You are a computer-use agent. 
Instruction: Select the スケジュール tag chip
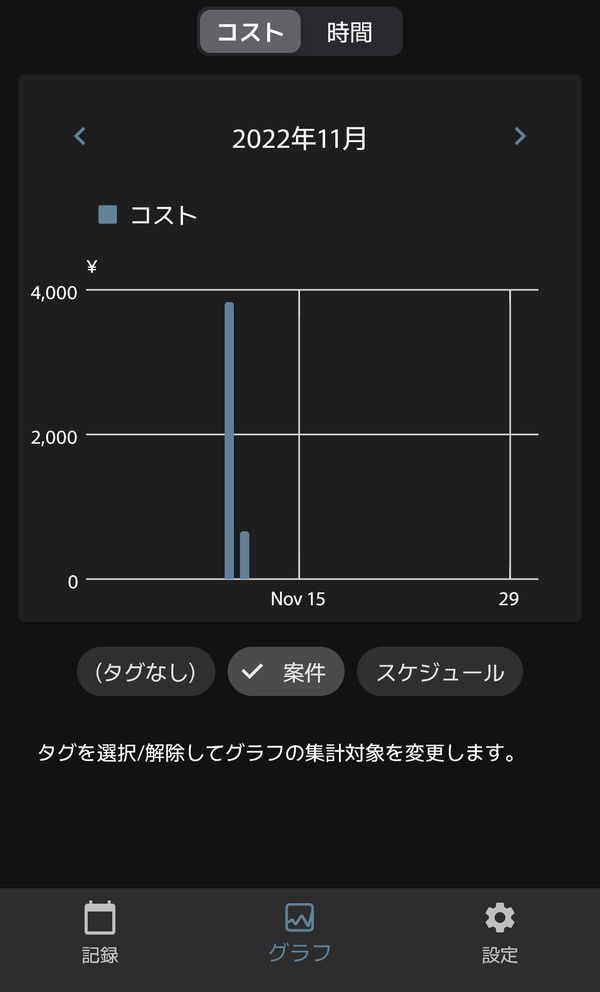click(x=440, y=672)
